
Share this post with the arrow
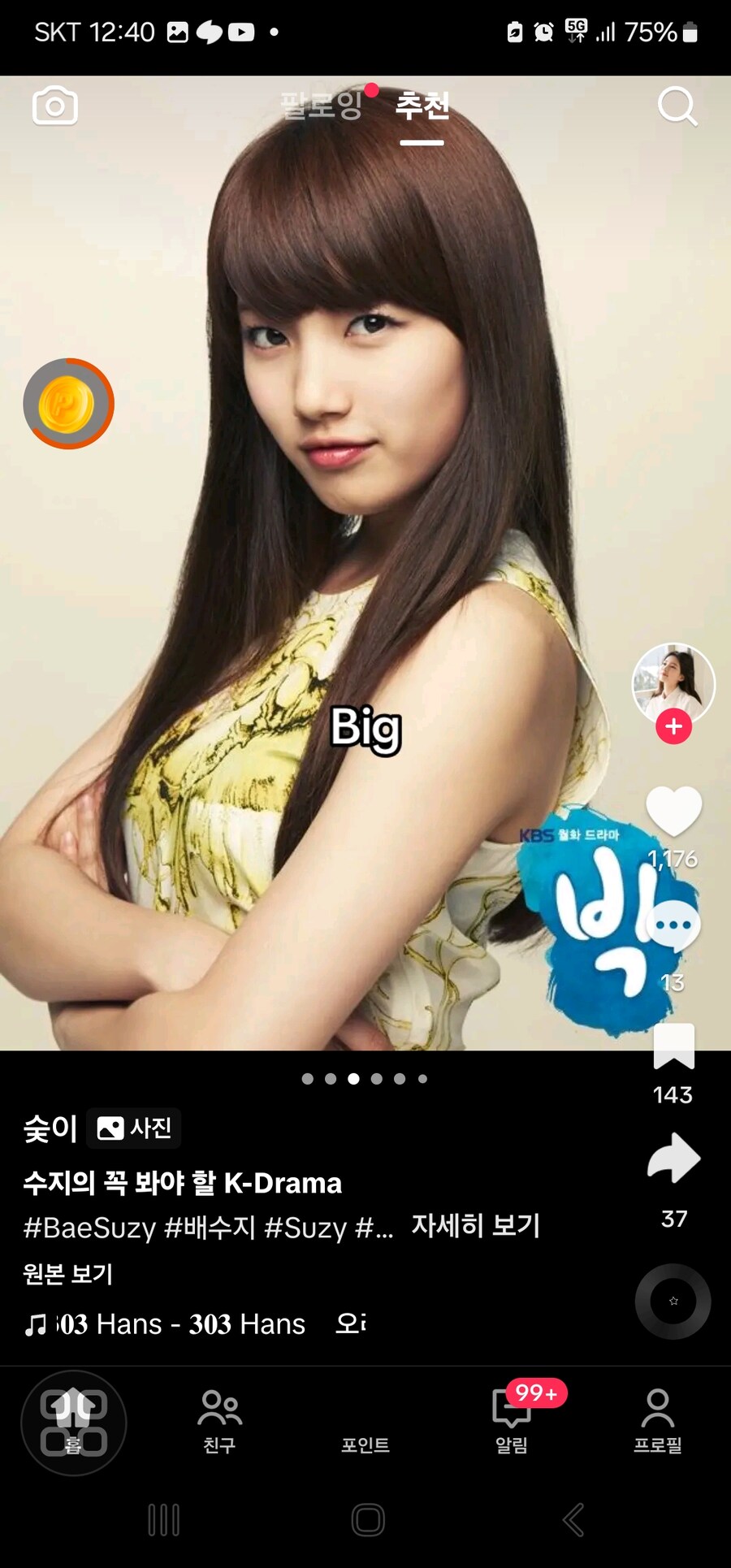(673, 1159)
